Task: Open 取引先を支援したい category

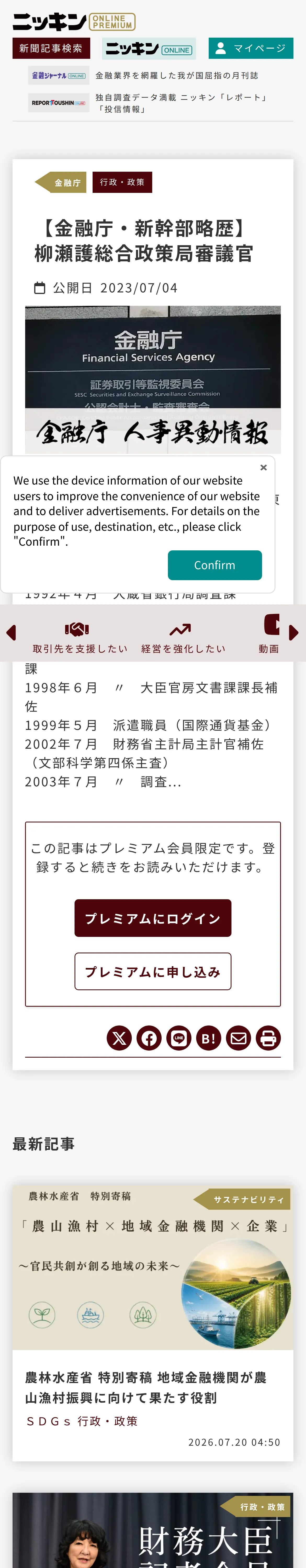Action: pyautogui.click(x=80, y=637)
